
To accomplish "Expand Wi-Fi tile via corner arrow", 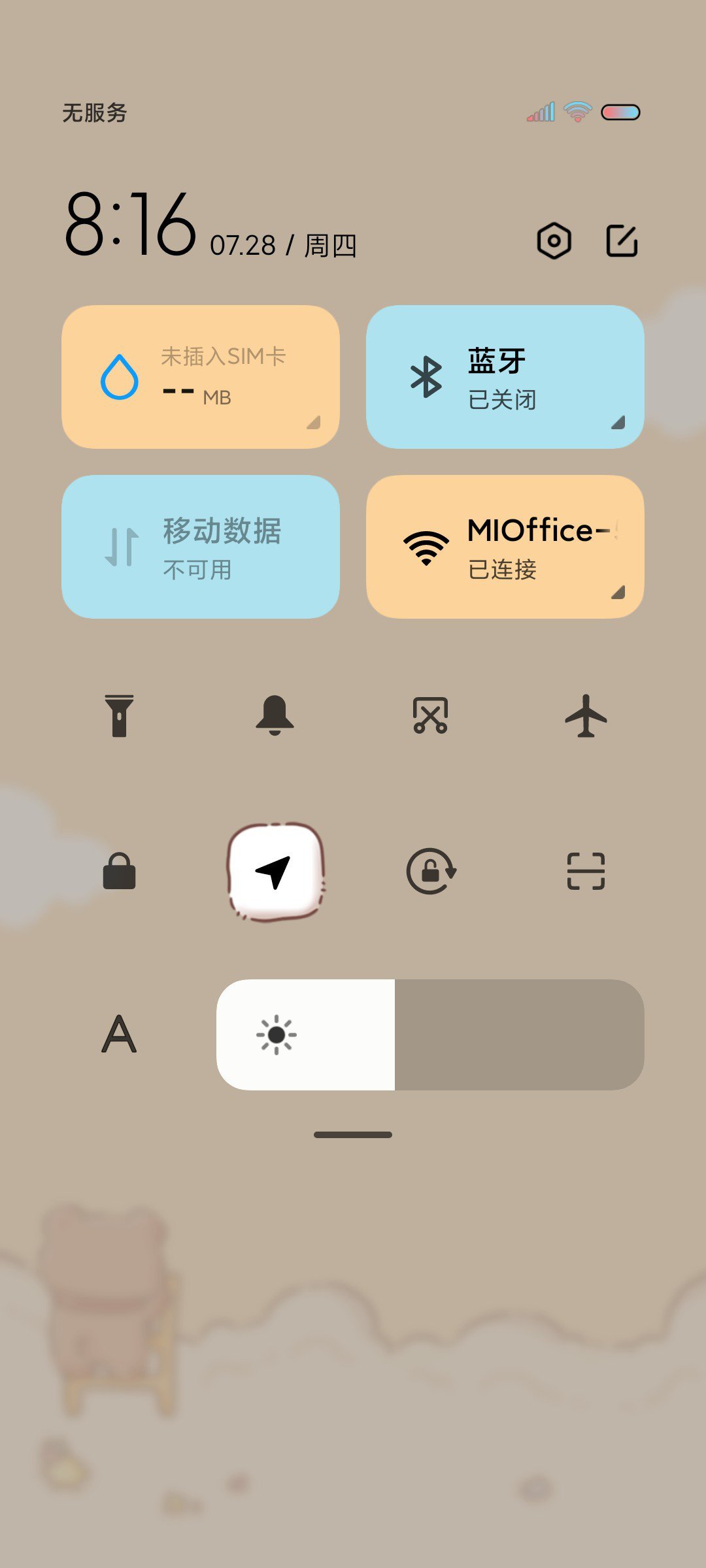I will (x=618, y=593).
